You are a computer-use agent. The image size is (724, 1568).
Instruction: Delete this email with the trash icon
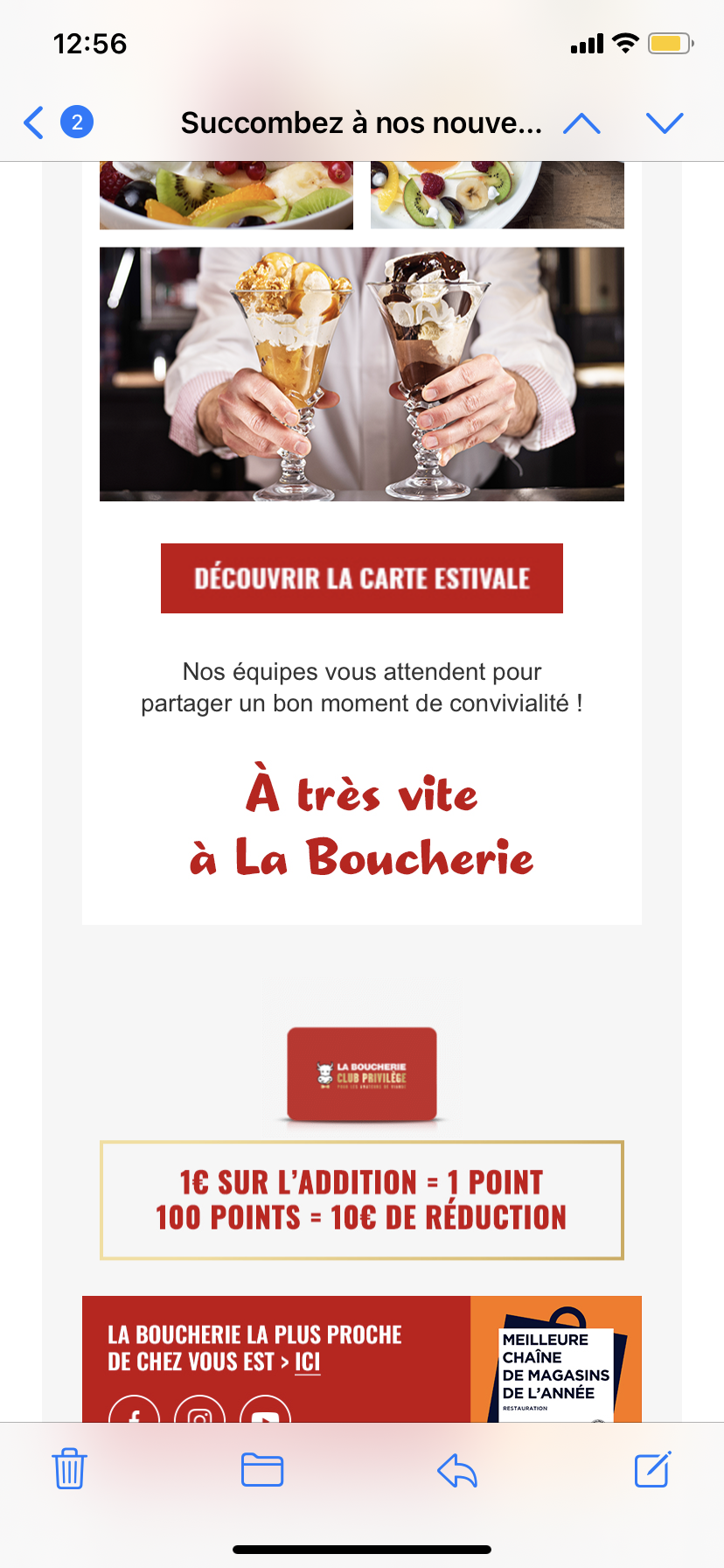[69, 1469]
